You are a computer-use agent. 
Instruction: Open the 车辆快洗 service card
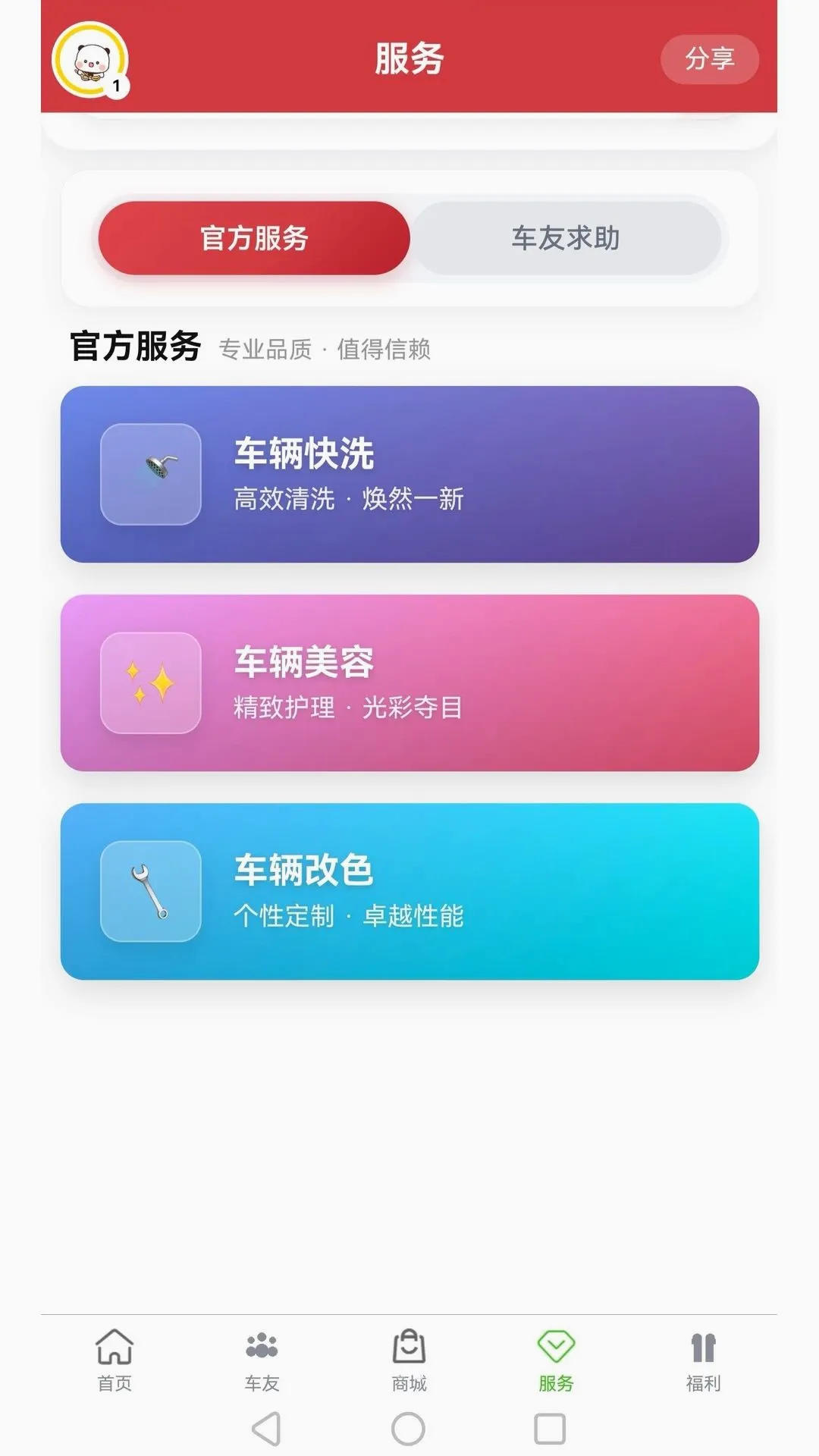tap(409, 475)
